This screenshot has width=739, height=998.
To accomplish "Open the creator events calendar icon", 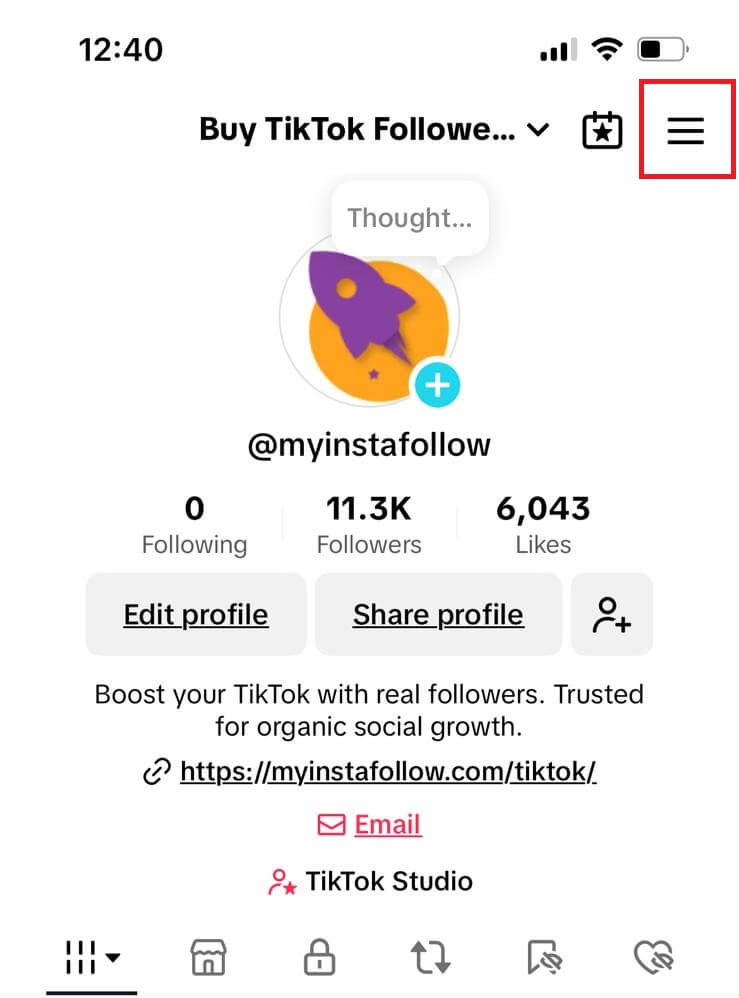I will click(601, 130).
